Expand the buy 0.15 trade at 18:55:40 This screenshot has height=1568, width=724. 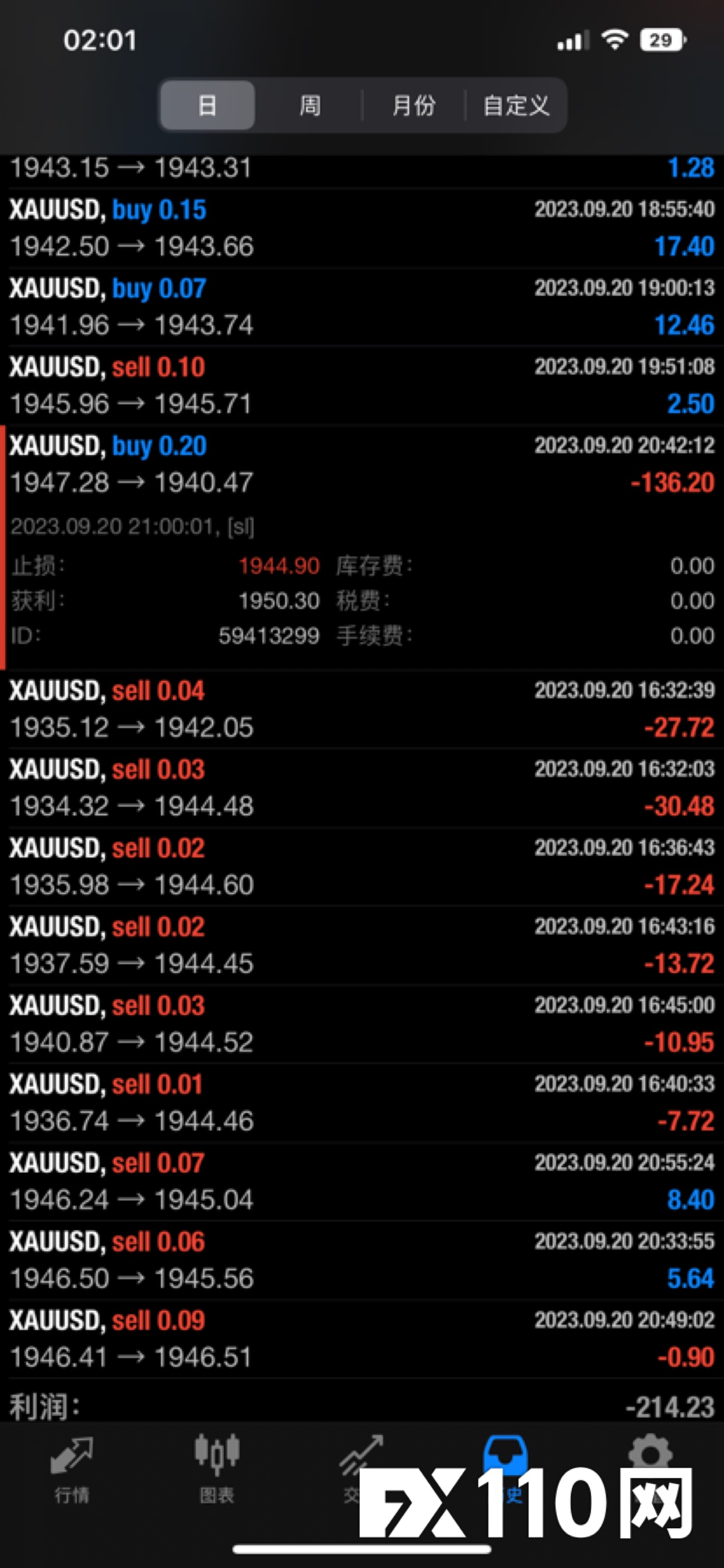click(362, 228)
